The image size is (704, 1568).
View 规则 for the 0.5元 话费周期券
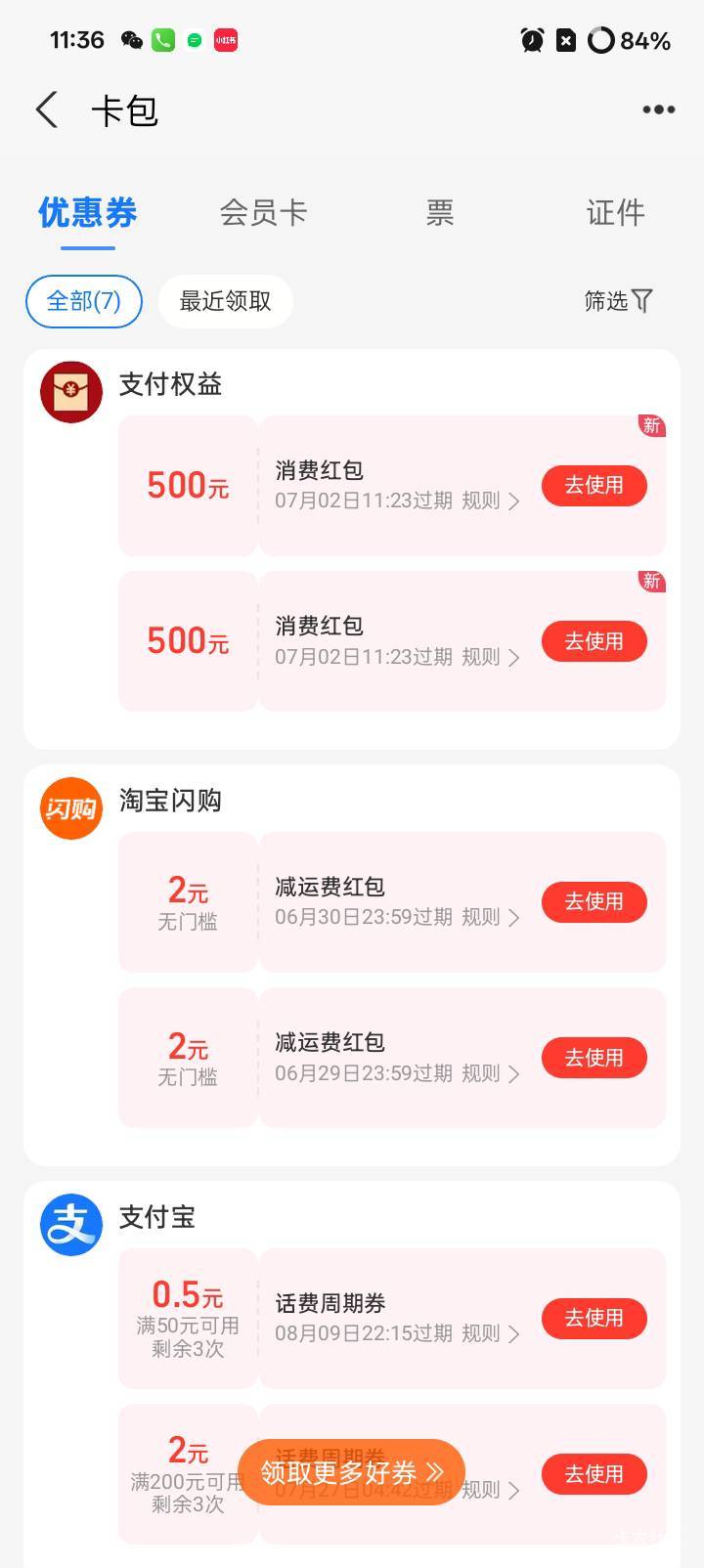tap(491, 1333)
